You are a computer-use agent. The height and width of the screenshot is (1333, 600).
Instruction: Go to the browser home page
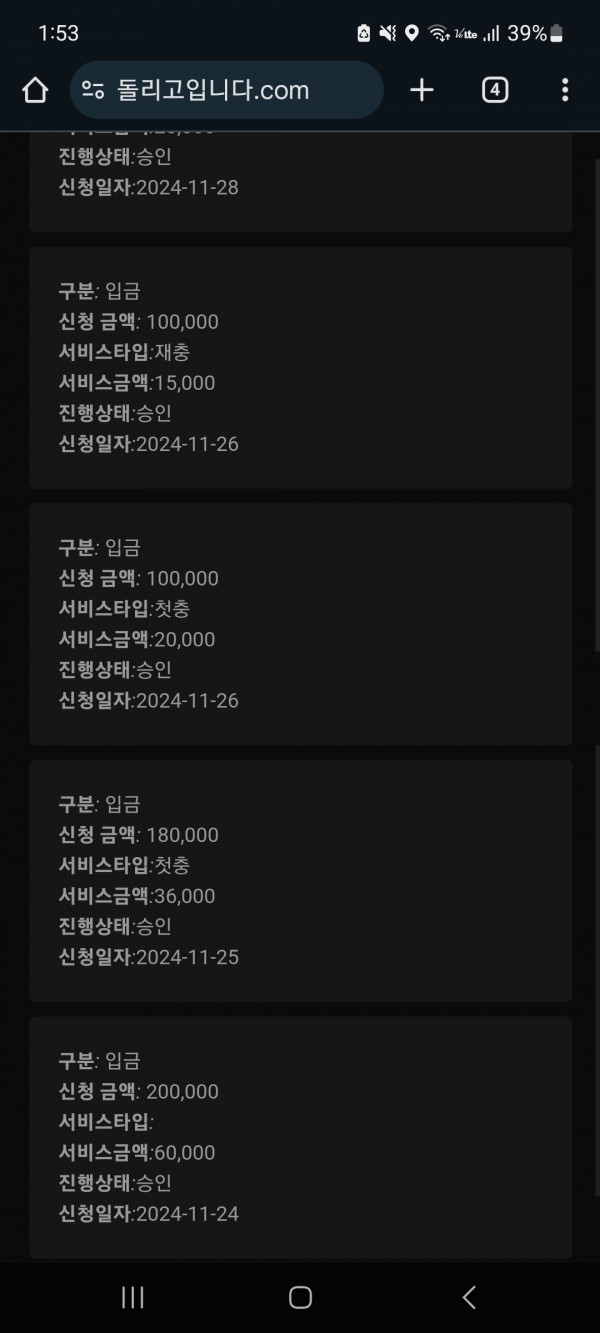tap(35, 90)
